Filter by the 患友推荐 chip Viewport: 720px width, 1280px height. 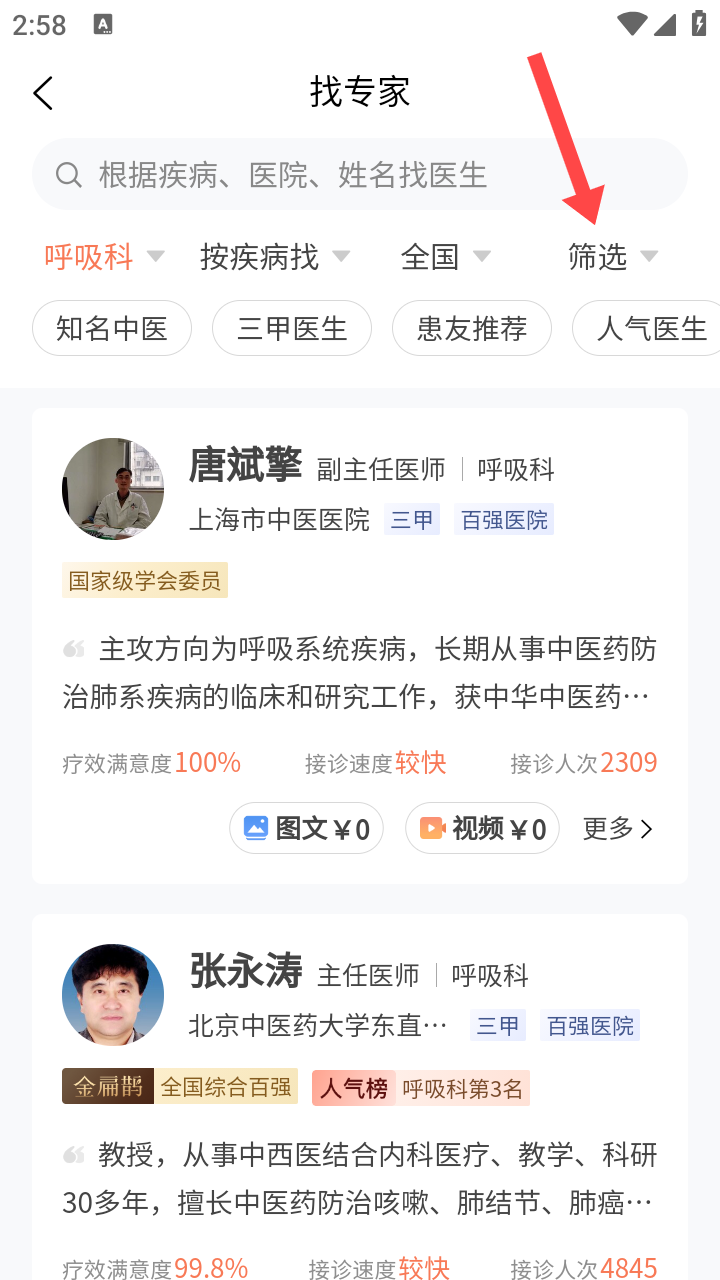pyautogui.click(x=472, y=328)
